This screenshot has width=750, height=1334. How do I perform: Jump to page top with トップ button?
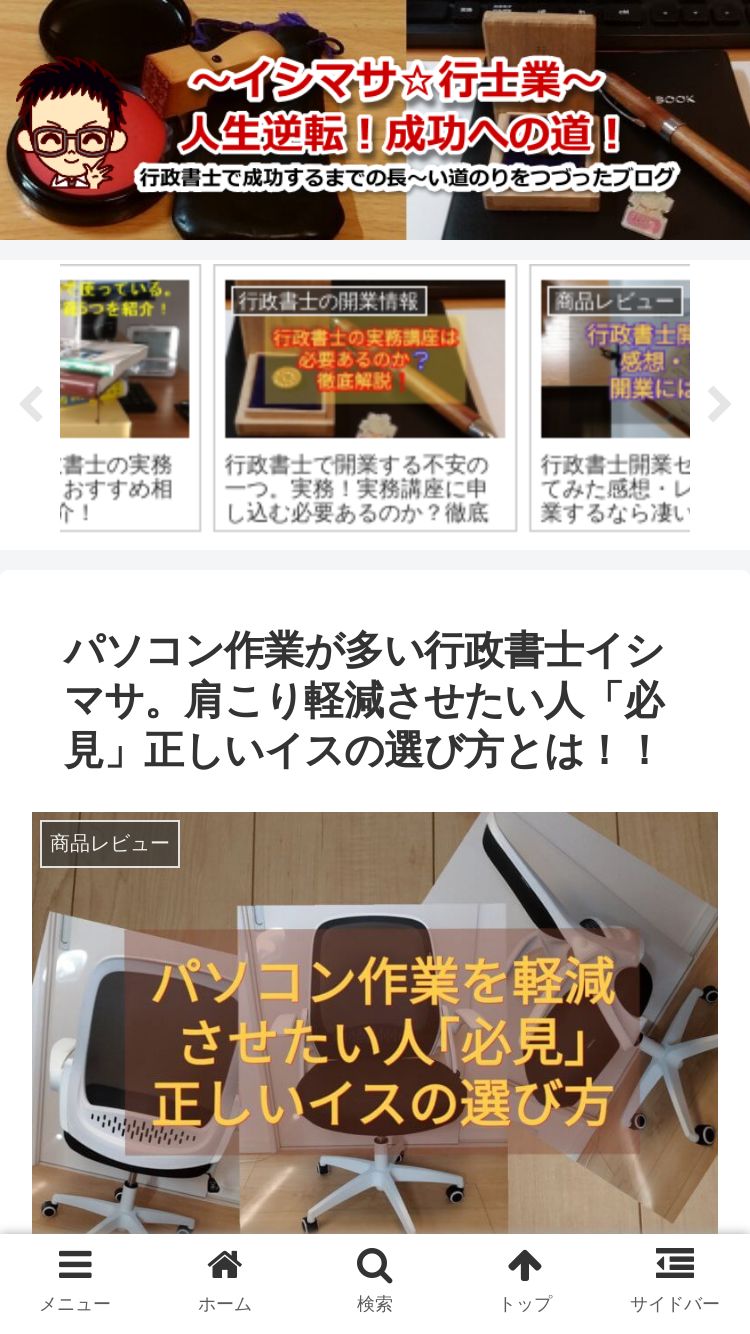pyautogui.click(x=525, y=1282)
